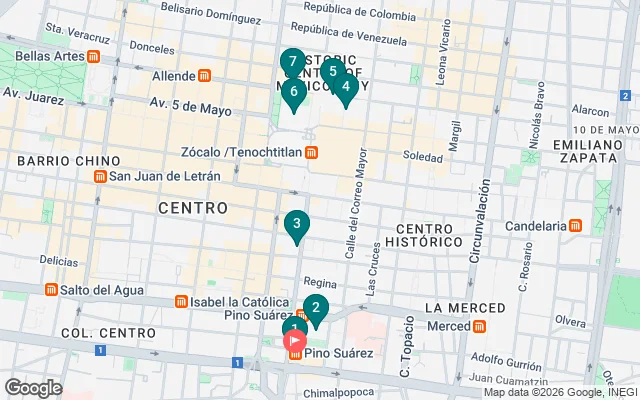The height and width of the screenshot is (400, 640).
Task: Tap map marker number 6
Action: pos(293,93)
